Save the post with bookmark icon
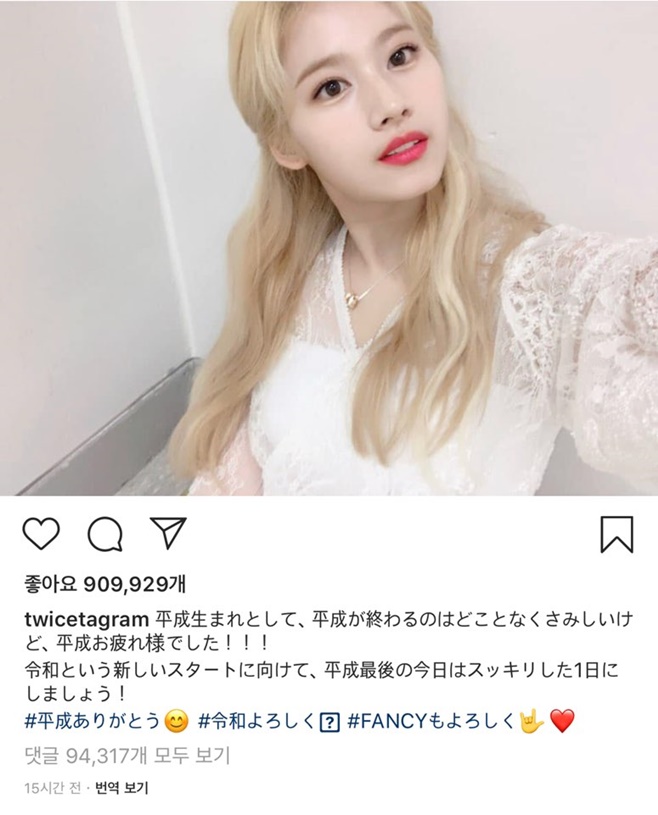 pos(616,535)
